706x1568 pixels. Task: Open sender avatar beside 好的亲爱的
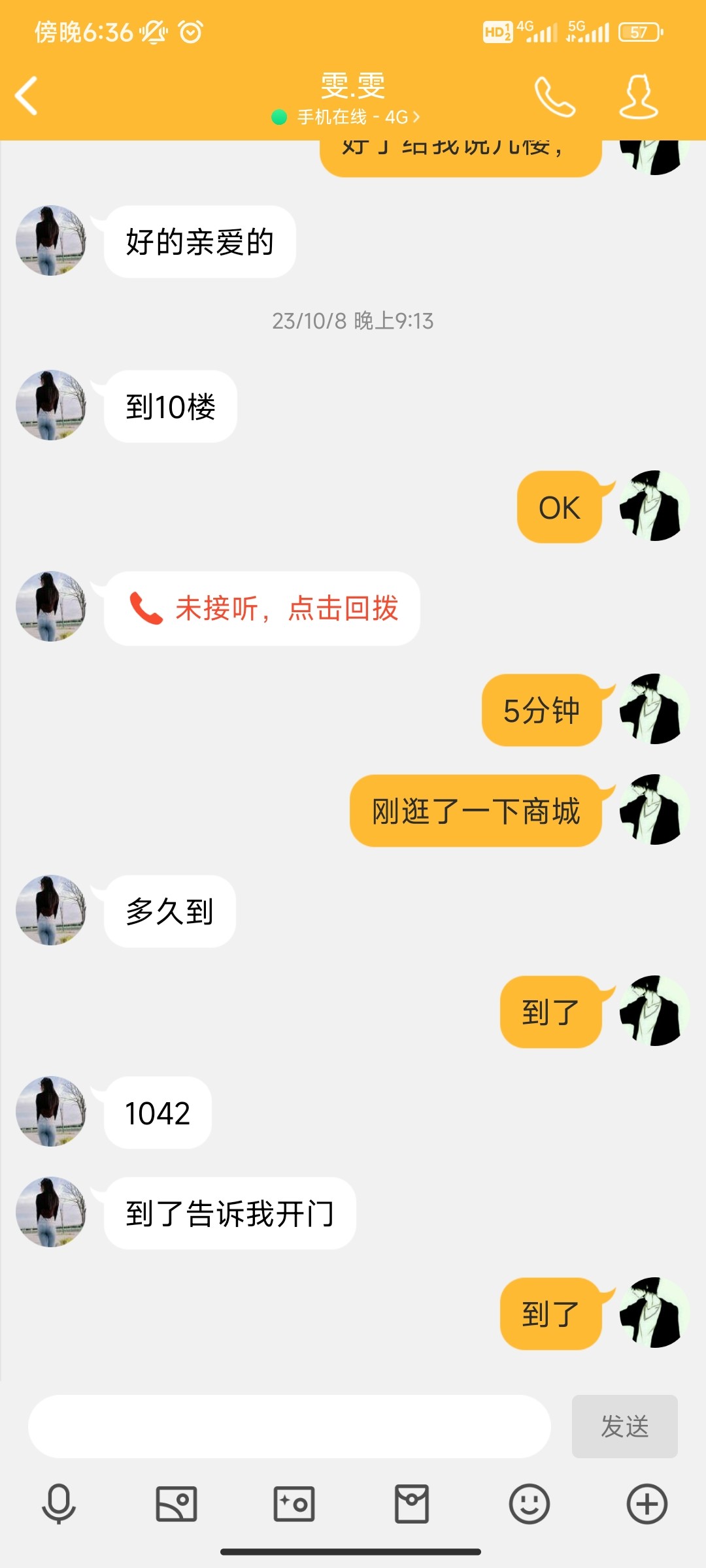[51, 240]
